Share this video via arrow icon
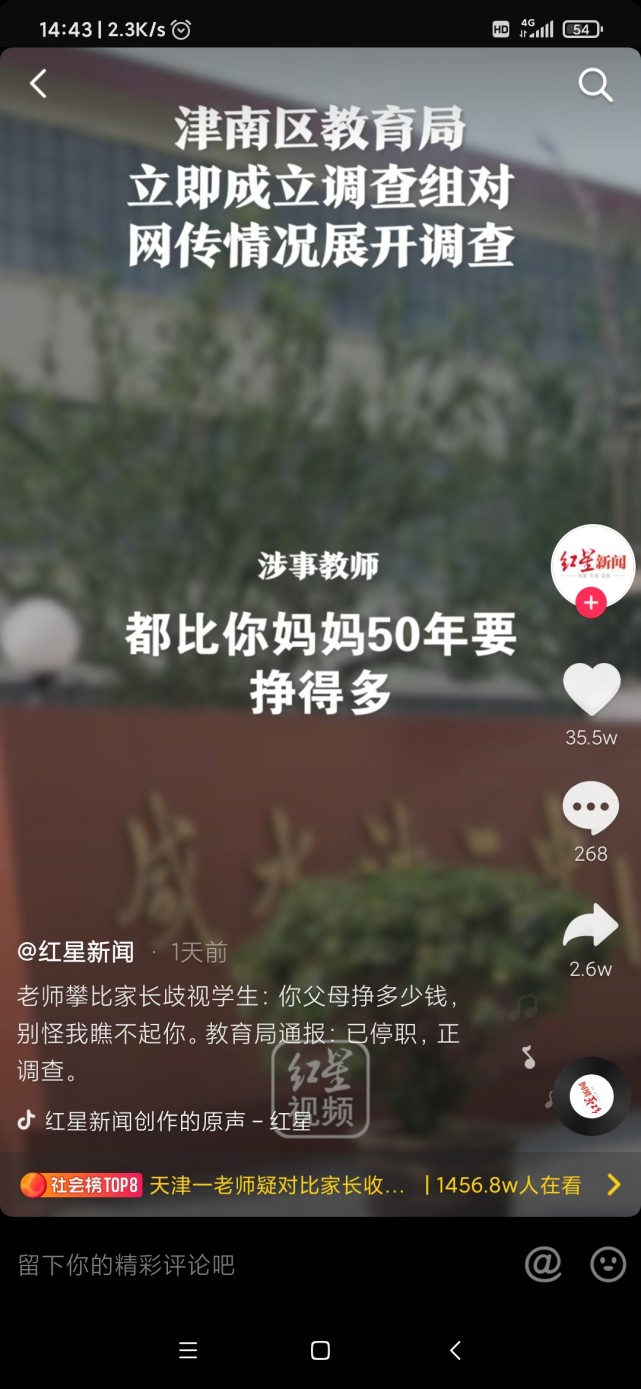The width and height of the screenshot is (641, 1389). [x=590, y=926]
